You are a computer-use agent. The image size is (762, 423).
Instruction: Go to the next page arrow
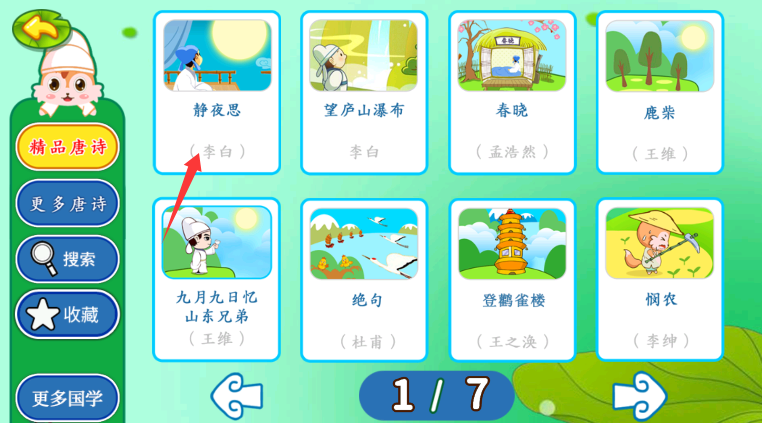click(639, 395)
